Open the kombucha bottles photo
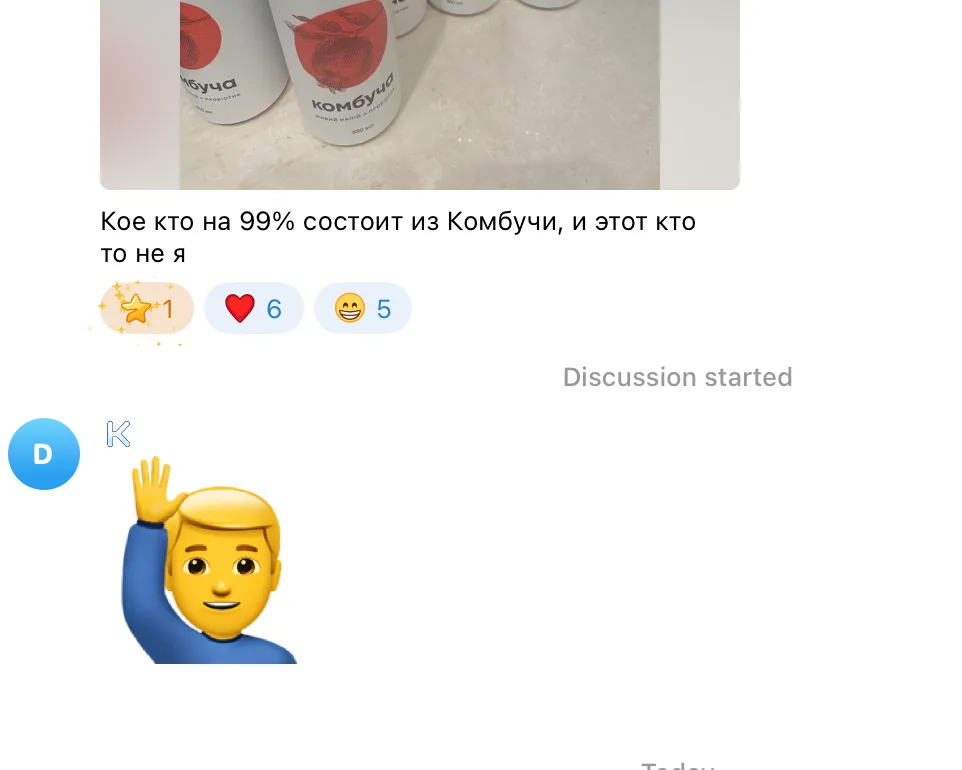962x770 pixels. coord(420,95)
